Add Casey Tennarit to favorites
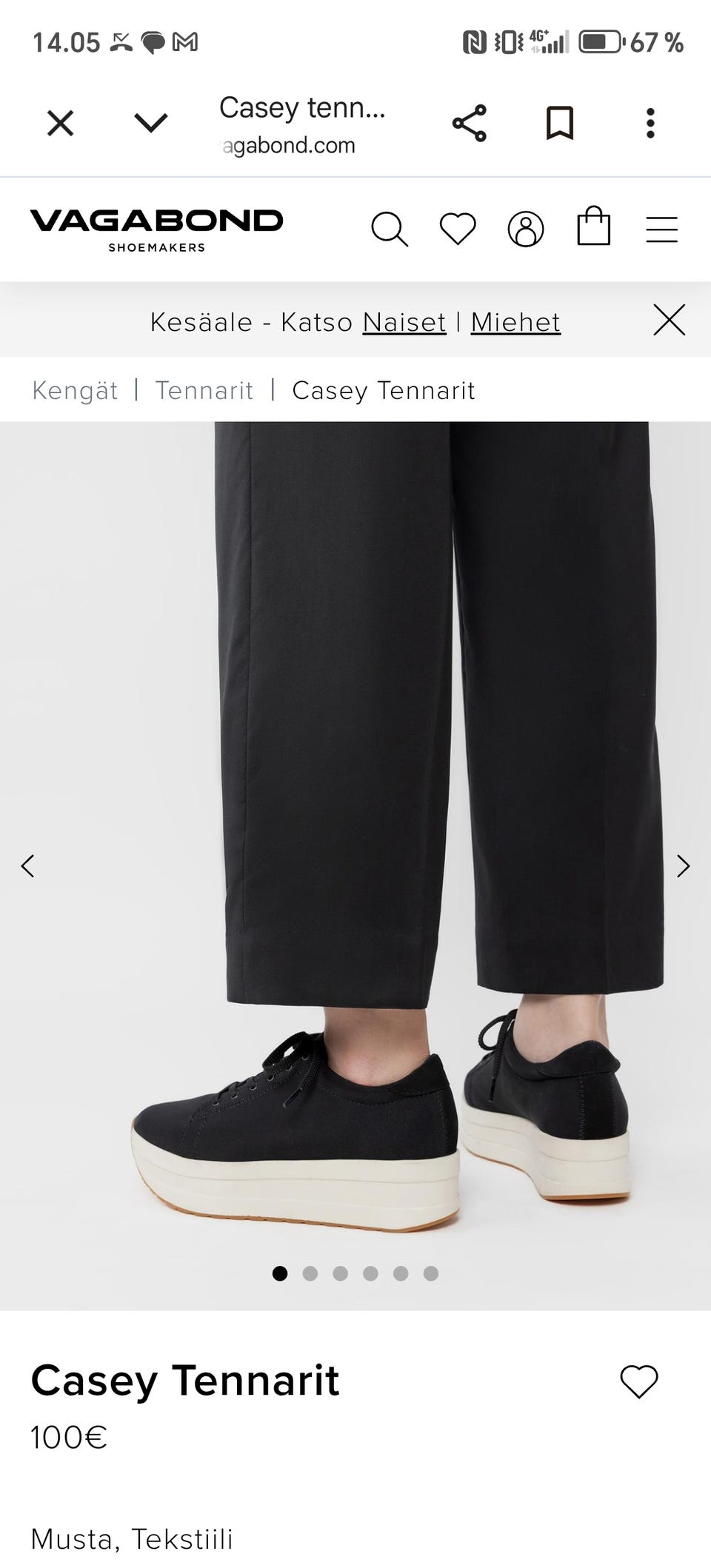The width and height of the screenshot is (711, 1568). (x=639, y=1381)
